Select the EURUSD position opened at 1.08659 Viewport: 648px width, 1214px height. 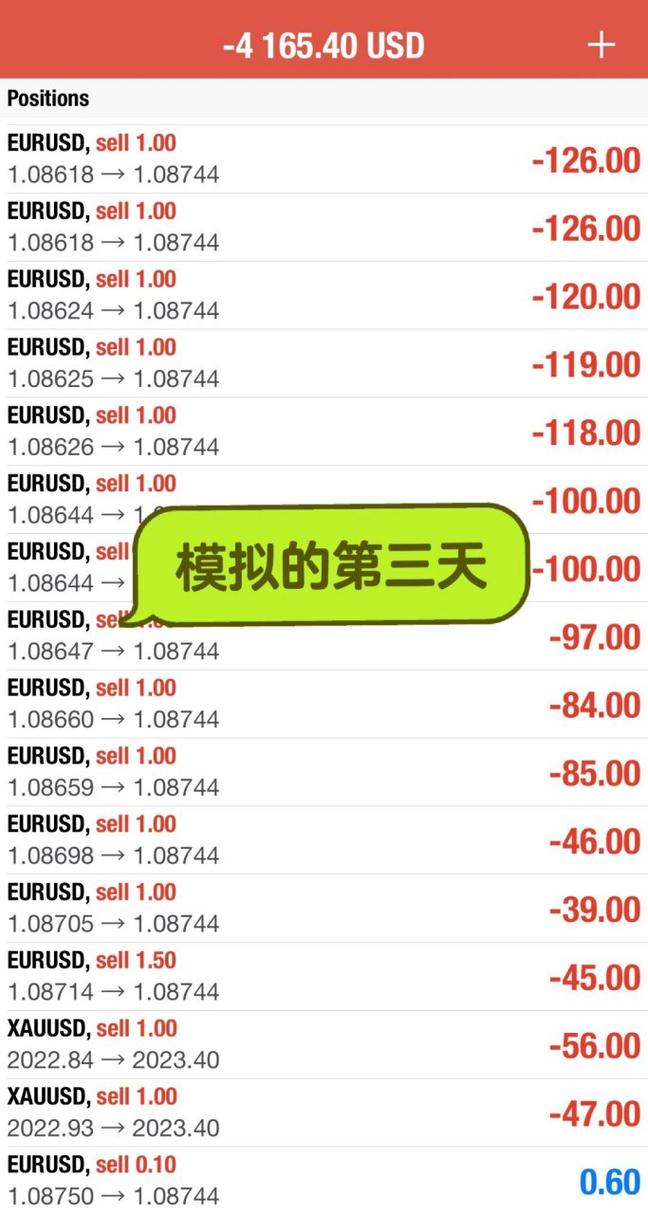[323, 772]
